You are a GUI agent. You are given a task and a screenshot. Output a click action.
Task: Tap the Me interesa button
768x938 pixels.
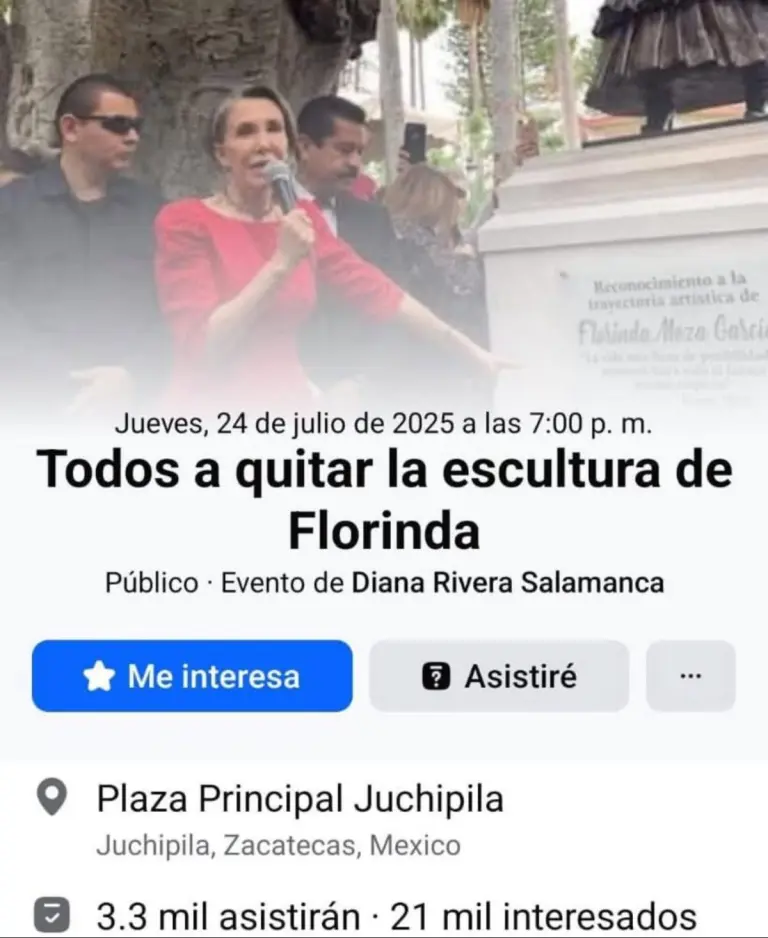192,676
